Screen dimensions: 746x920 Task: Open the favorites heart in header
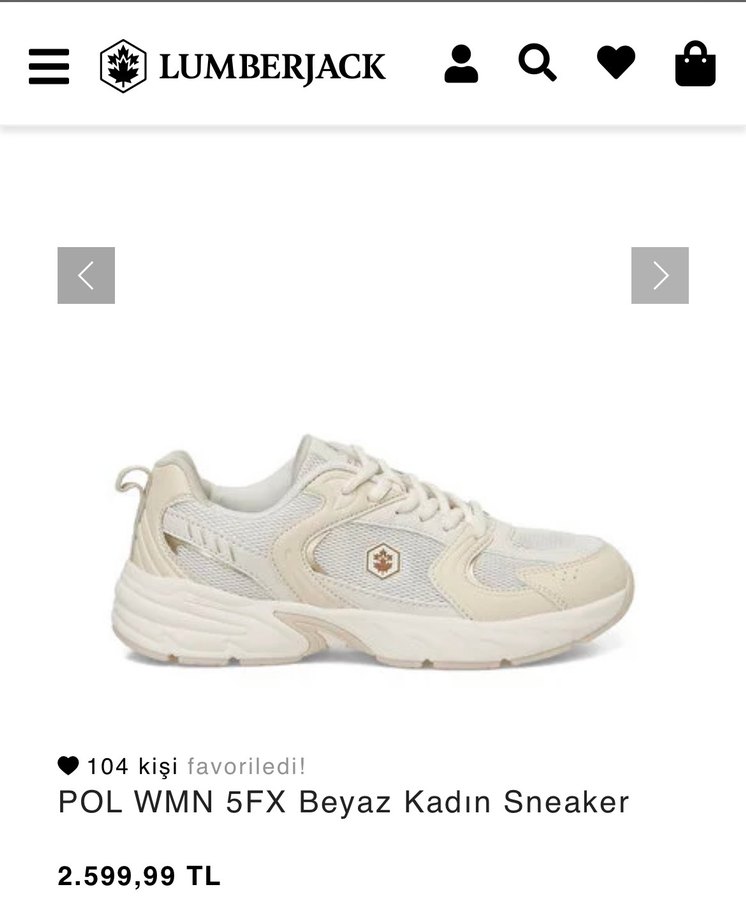[616, 63]
